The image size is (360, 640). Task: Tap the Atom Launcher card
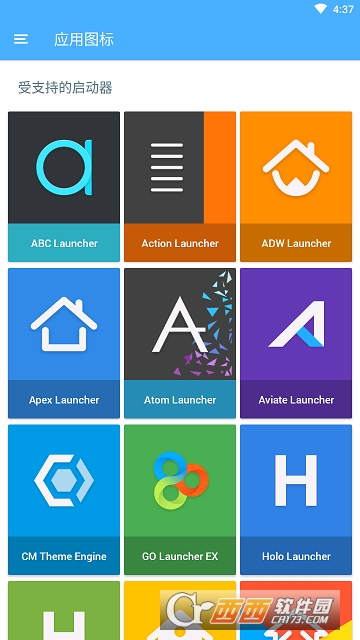(x=180, y=343)
